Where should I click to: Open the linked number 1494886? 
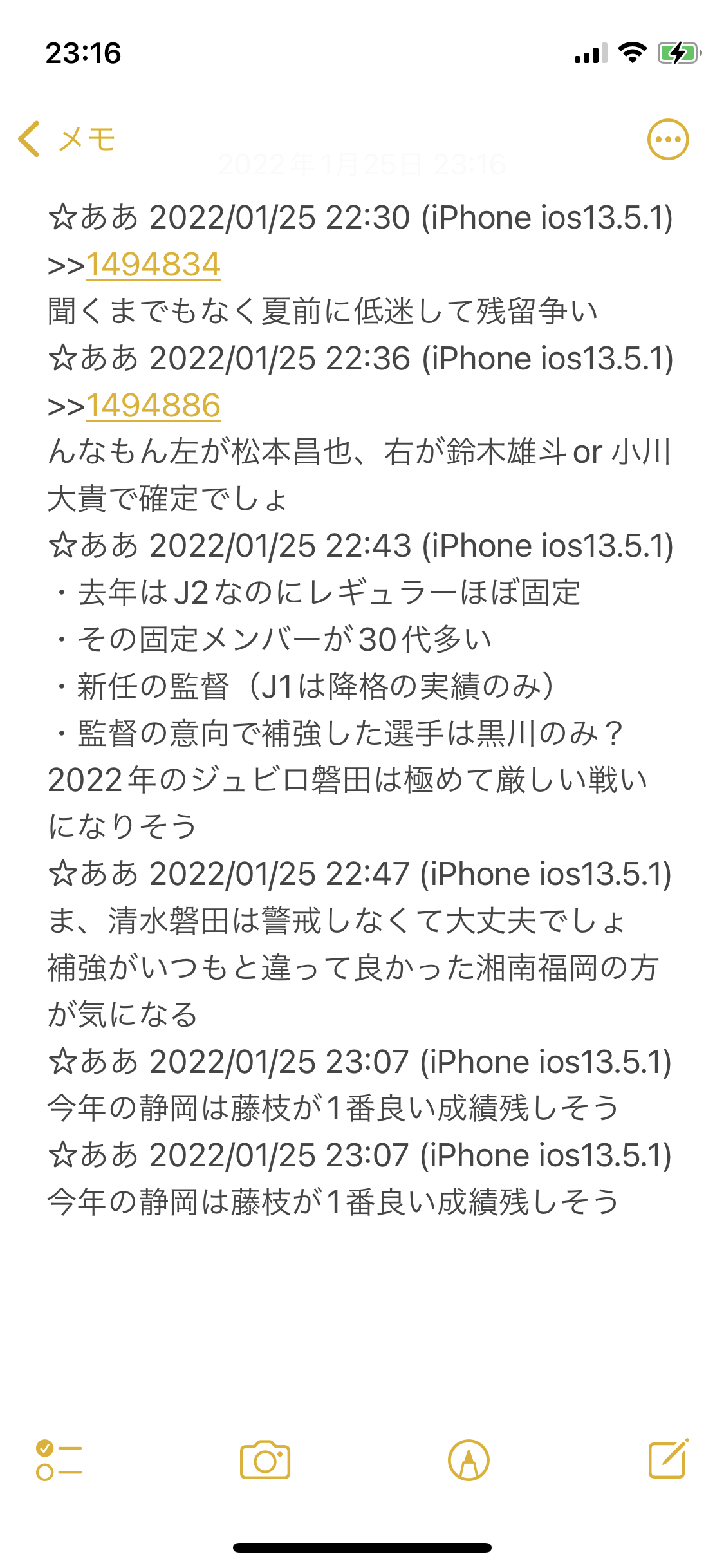tap(153, 406)
